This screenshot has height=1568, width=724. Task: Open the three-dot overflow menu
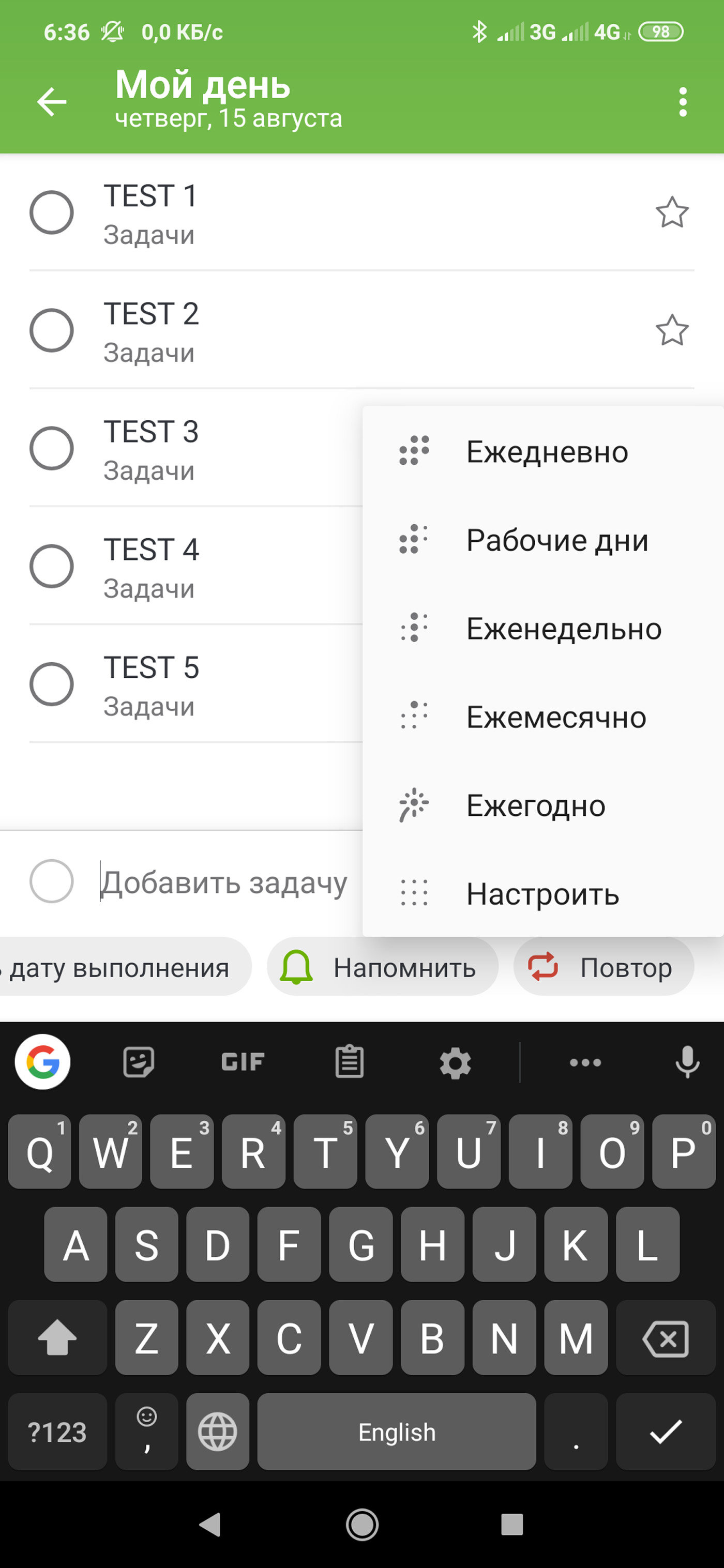pos(683,102)
